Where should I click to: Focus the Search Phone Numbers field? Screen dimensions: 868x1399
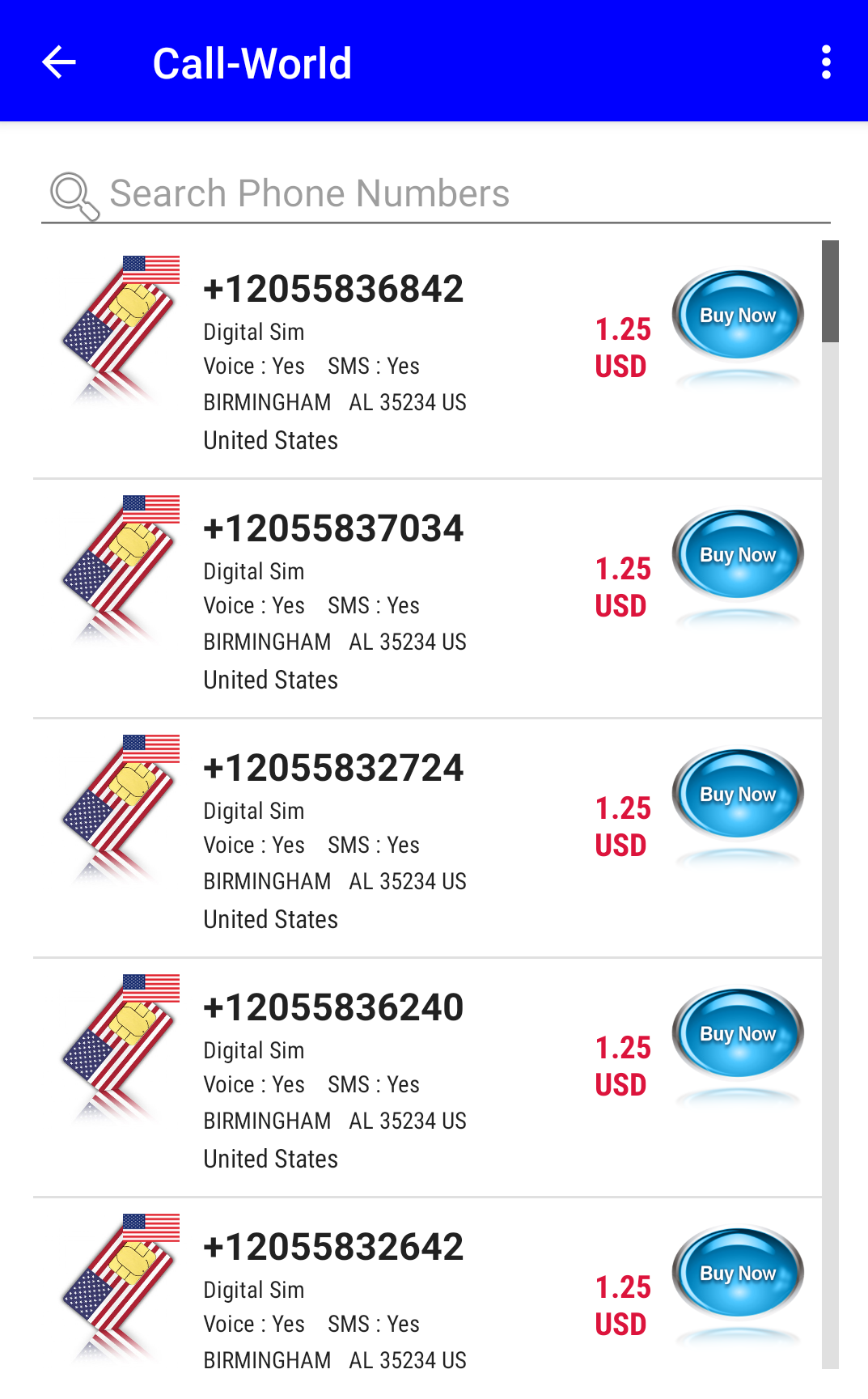[x=469, y=194]
